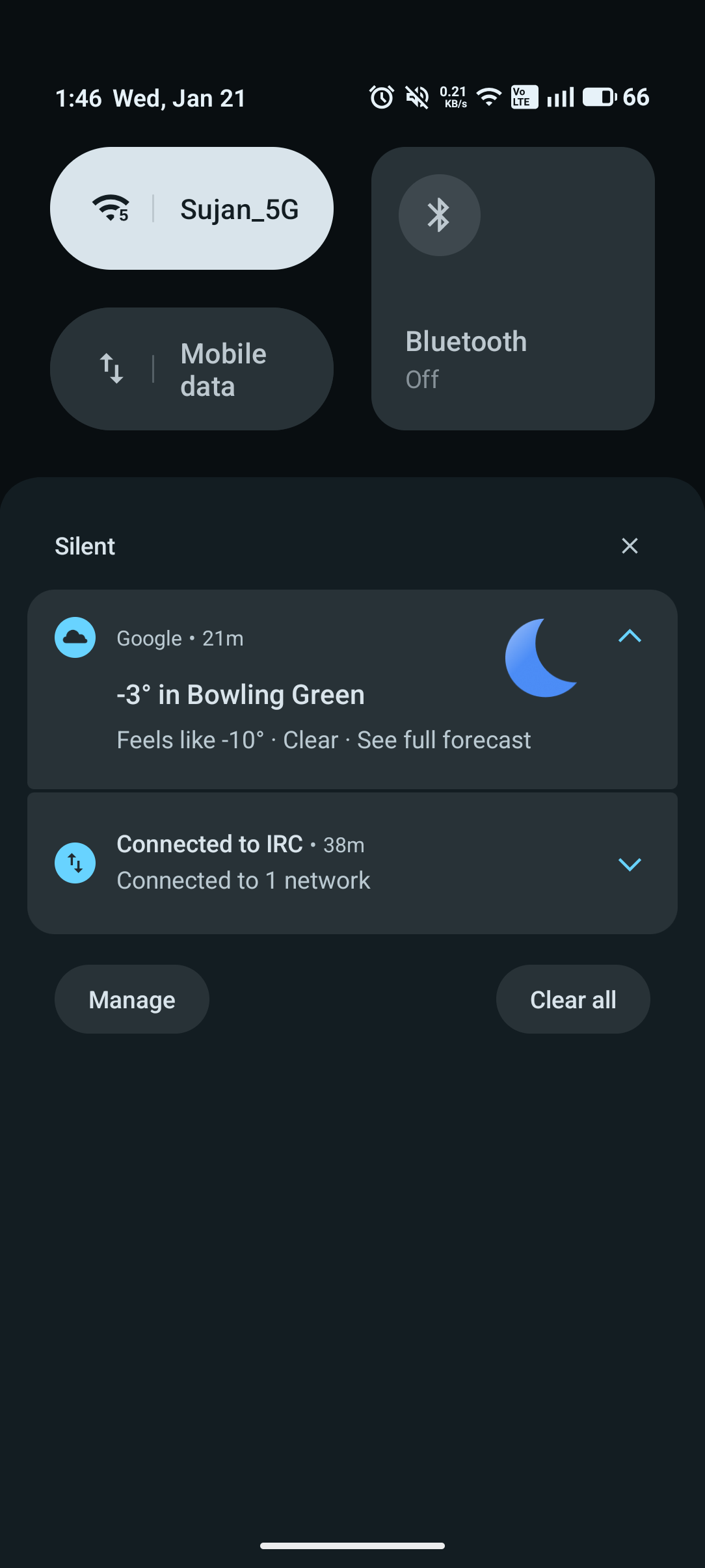
Task: Clear all notifications
Action: pyautogui.click(x=573, y=999)
